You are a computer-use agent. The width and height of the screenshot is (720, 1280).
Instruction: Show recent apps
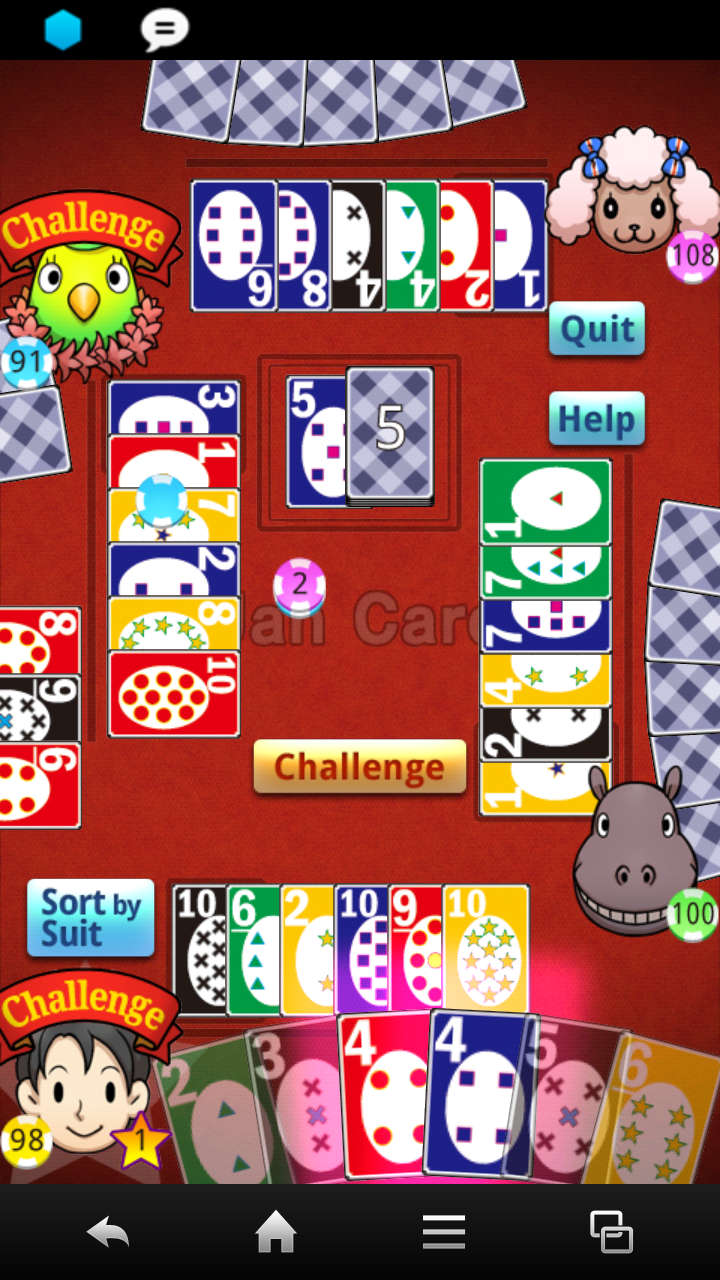tap(611, 1232)
